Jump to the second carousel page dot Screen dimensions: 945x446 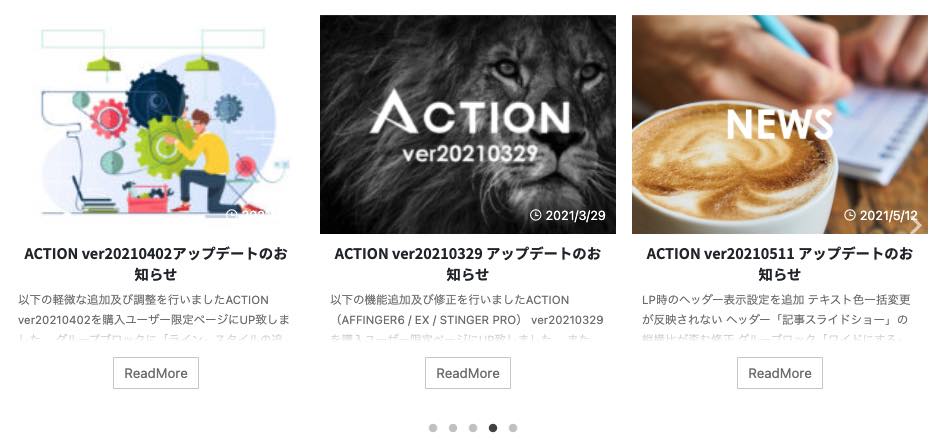[x=453, y=428]
